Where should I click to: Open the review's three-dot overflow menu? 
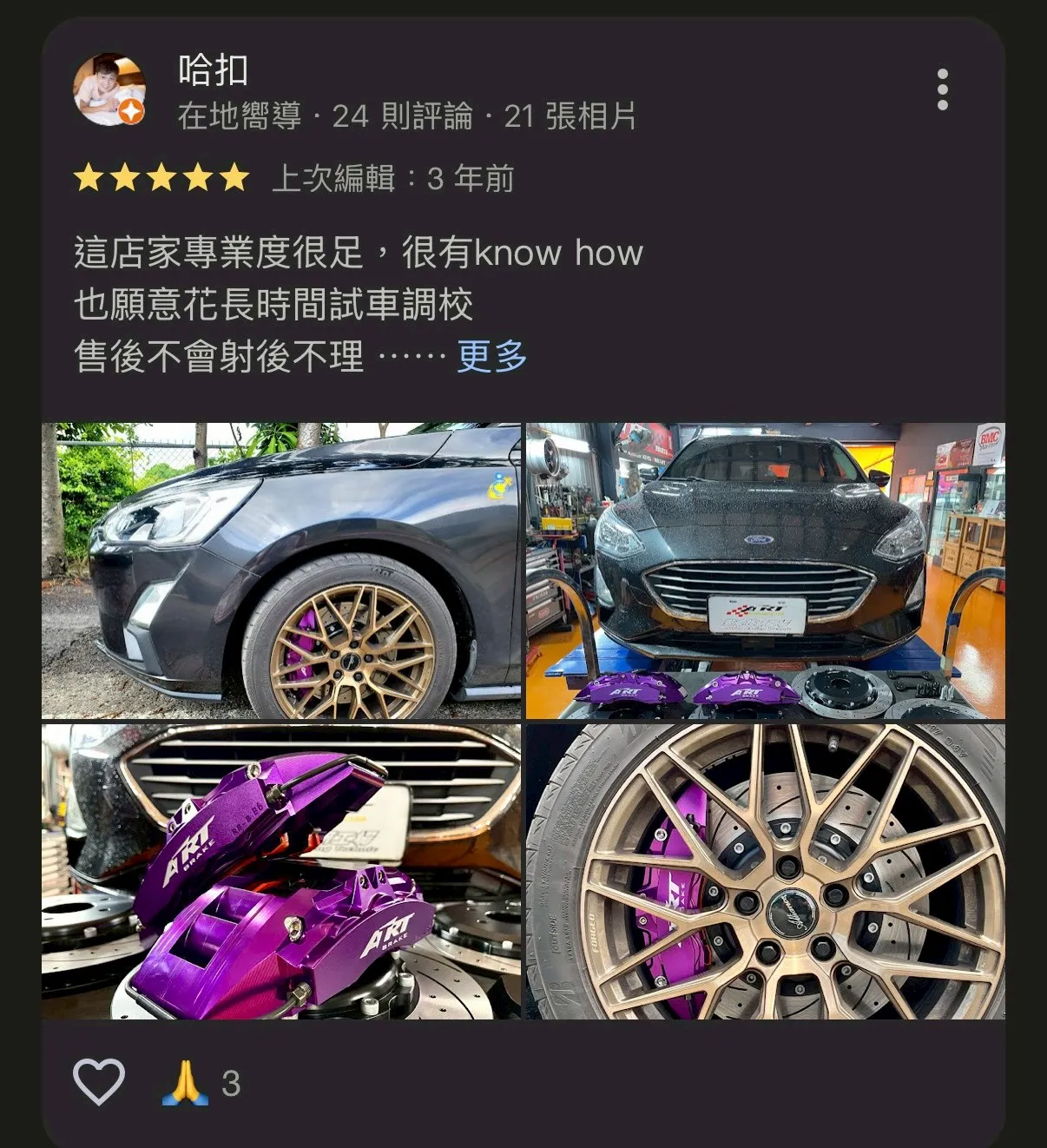pos(943,89)
